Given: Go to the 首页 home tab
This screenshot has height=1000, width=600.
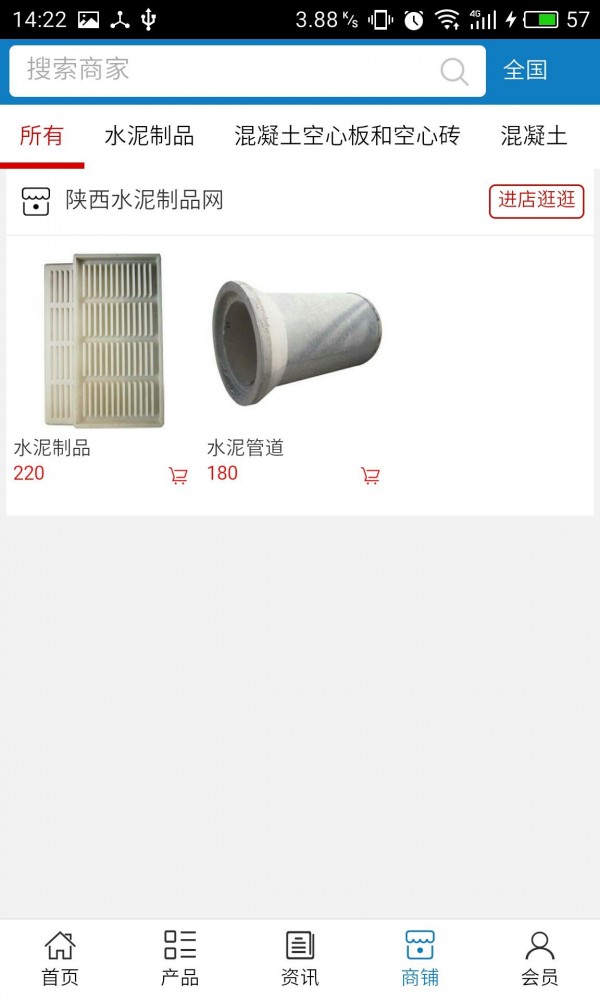Looking at the screenshot, I should pyautogui.click(x=60, y=958).
